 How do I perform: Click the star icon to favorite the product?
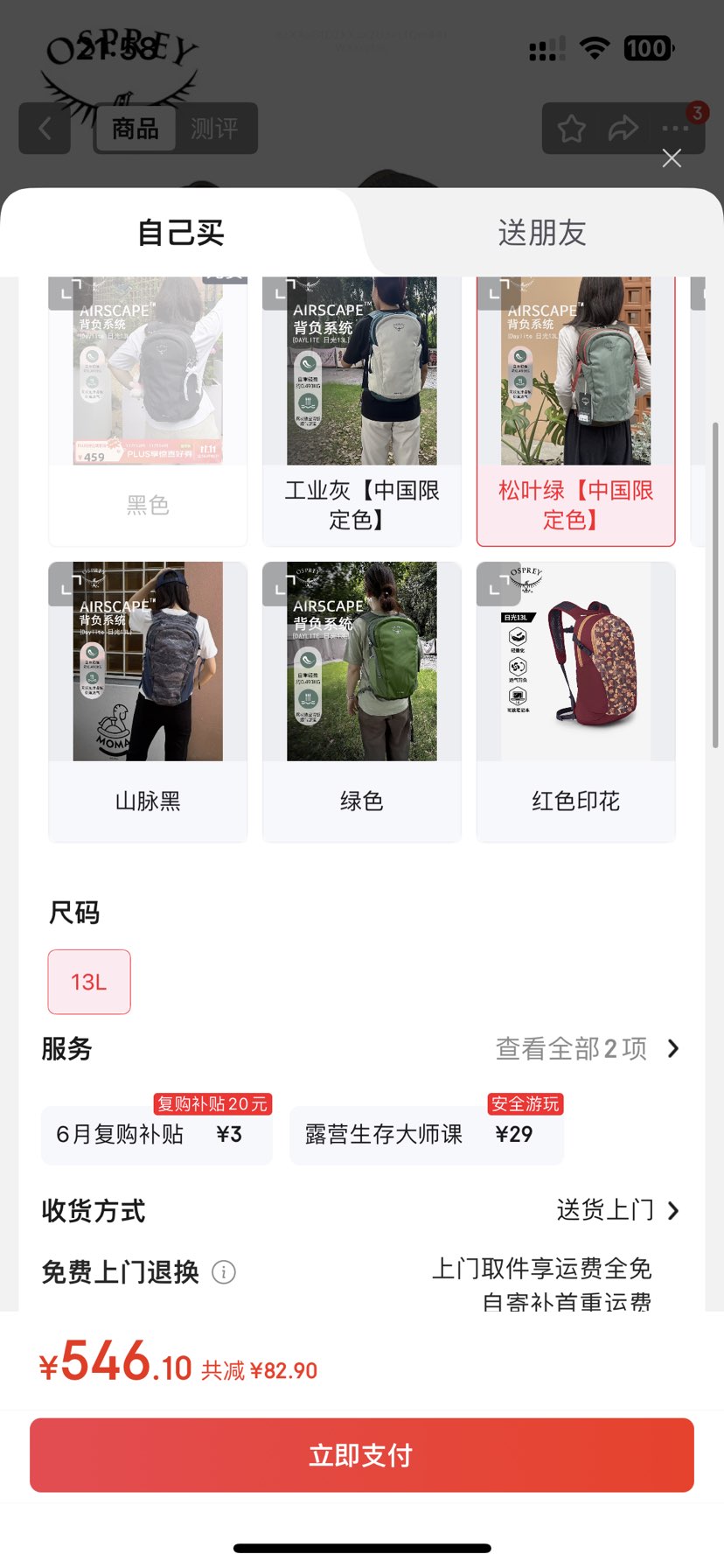572,128
